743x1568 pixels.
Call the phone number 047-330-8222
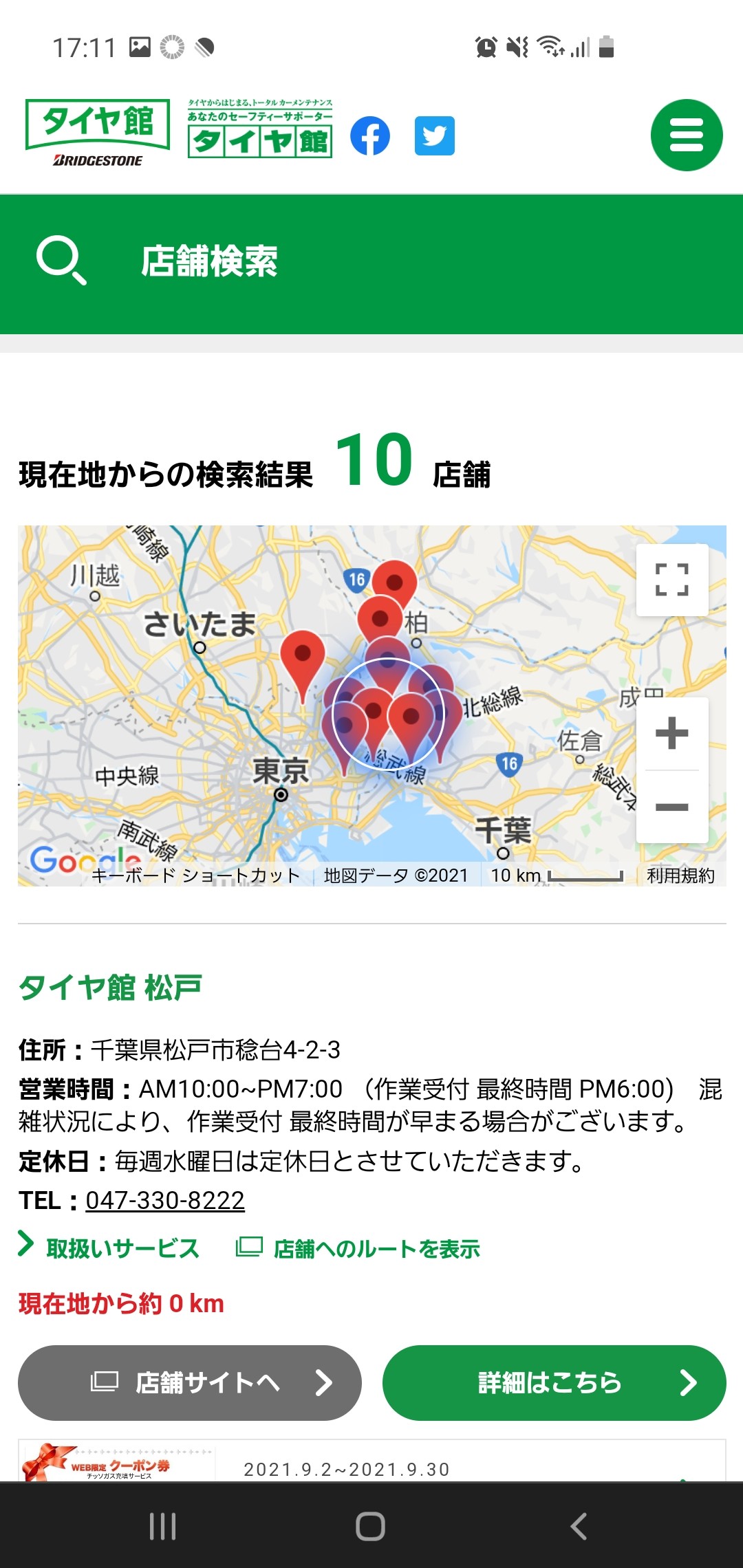point(165,1200)
